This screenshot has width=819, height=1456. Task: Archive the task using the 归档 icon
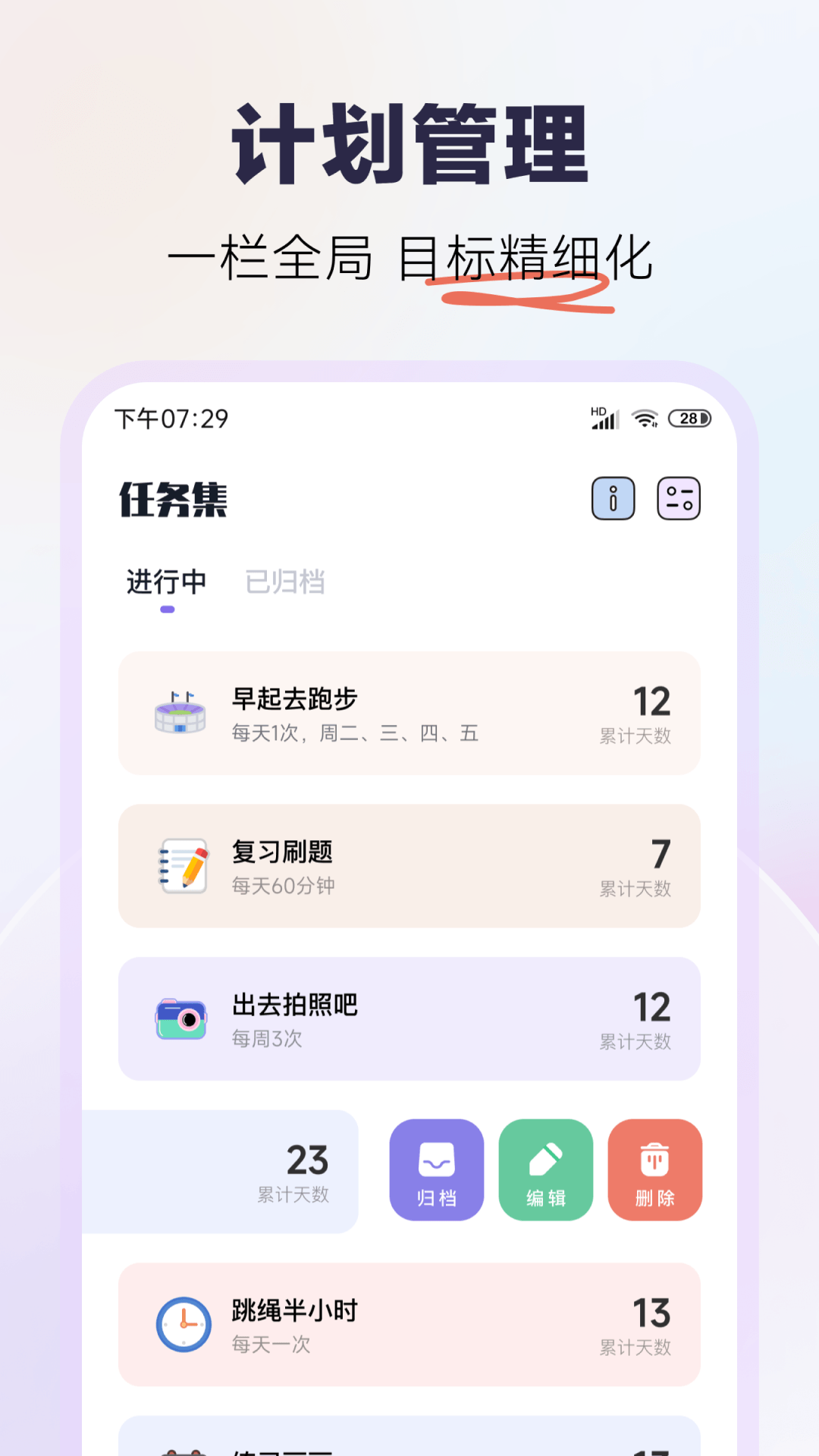[436, 1171]
